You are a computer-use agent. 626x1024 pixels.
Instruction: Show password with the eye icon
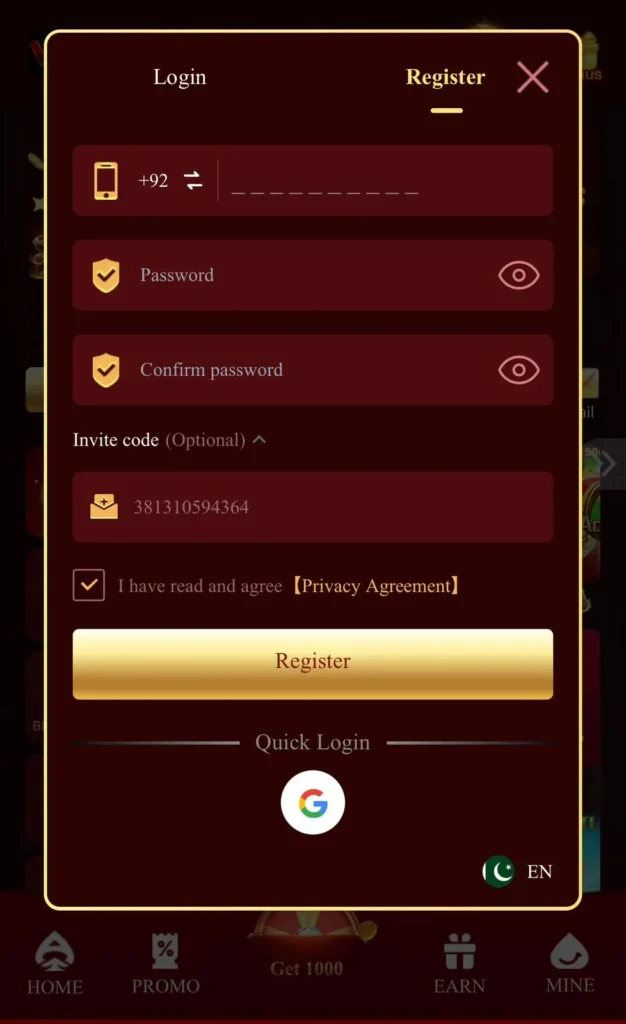coord(518,275)
